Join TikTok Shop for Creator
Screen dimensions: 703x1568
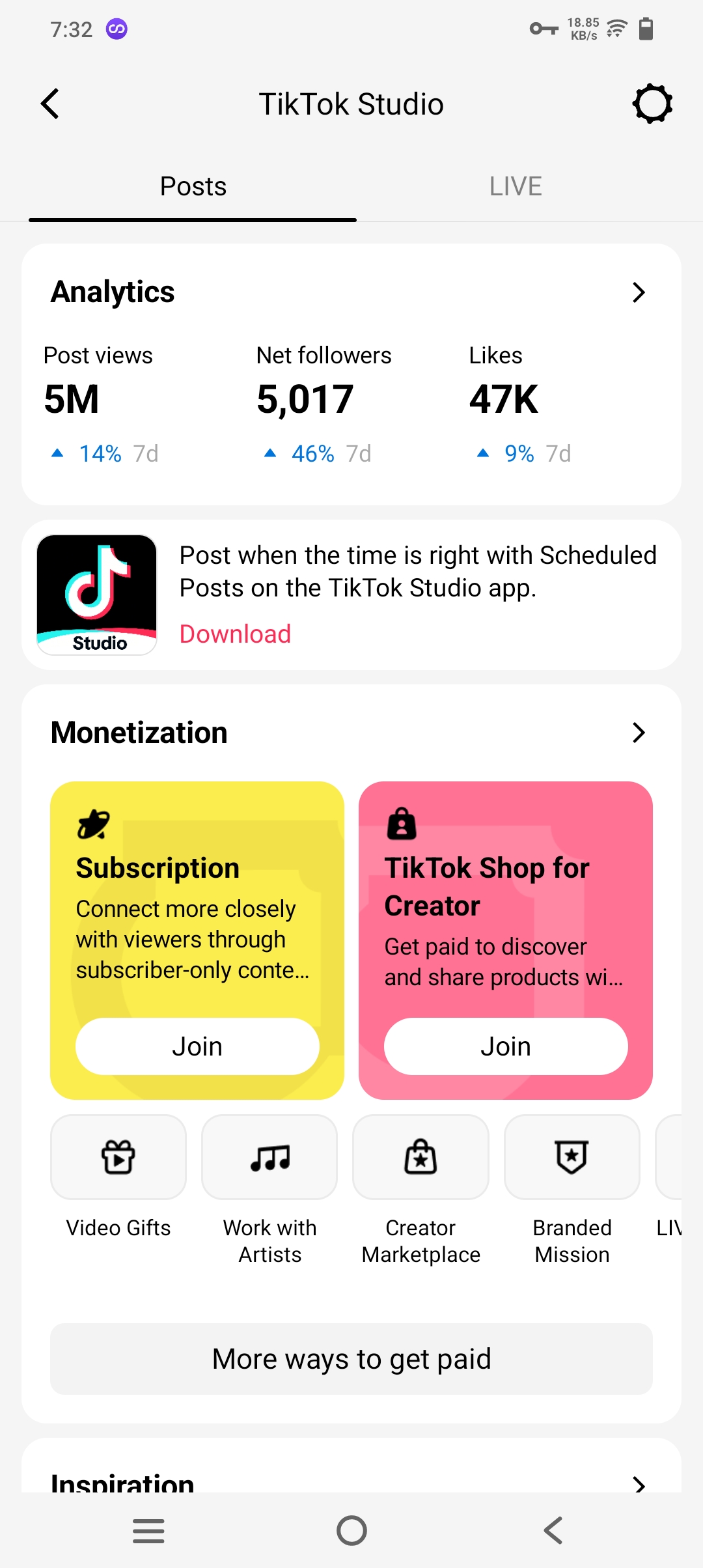pyautogui.click(x=506, y=1046)
